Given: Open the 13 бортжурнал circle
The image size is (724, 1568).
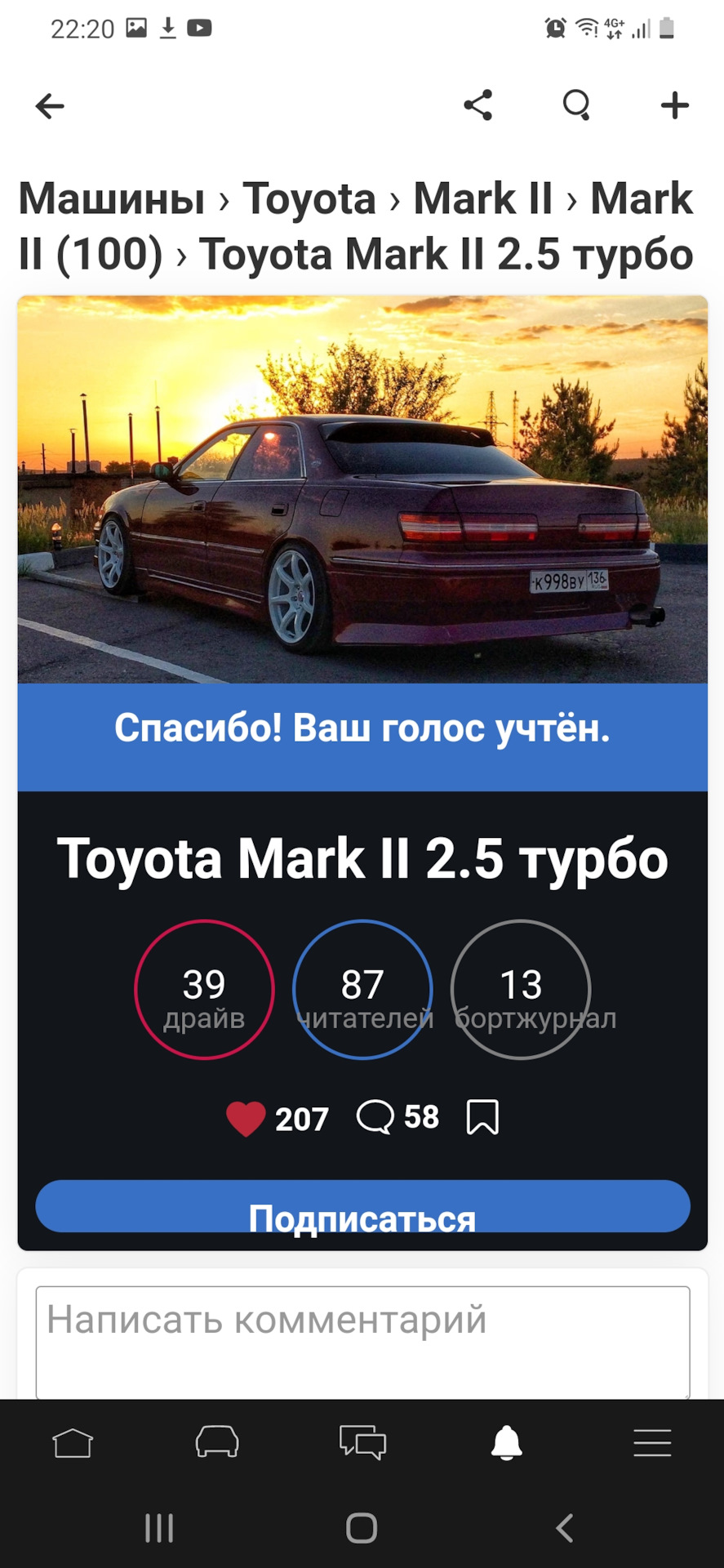Looking at the screenshot, I should 521,990.
